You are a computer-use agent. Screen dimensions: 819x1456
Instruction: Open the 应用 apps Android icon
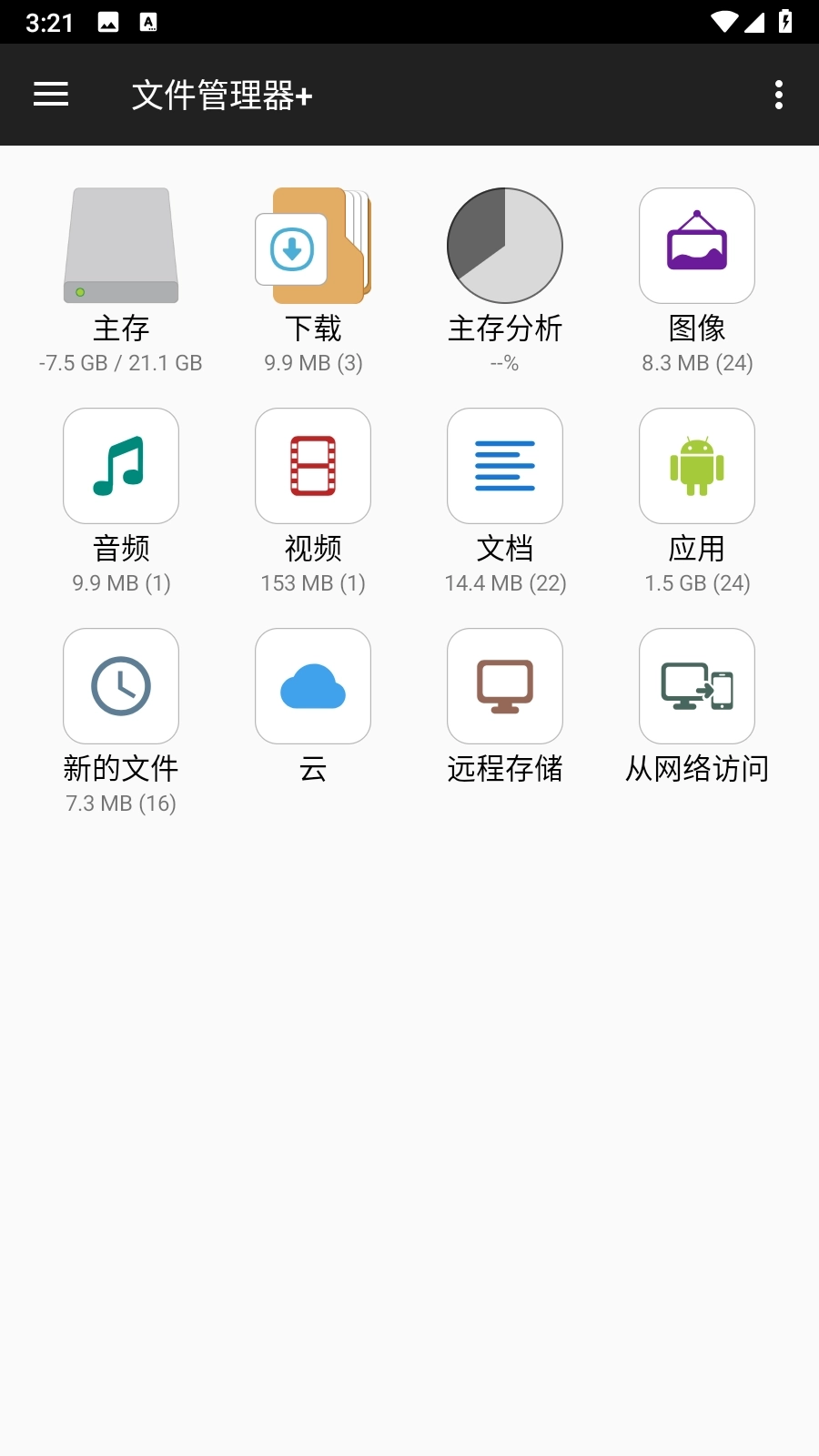click(x=697, y=466)
